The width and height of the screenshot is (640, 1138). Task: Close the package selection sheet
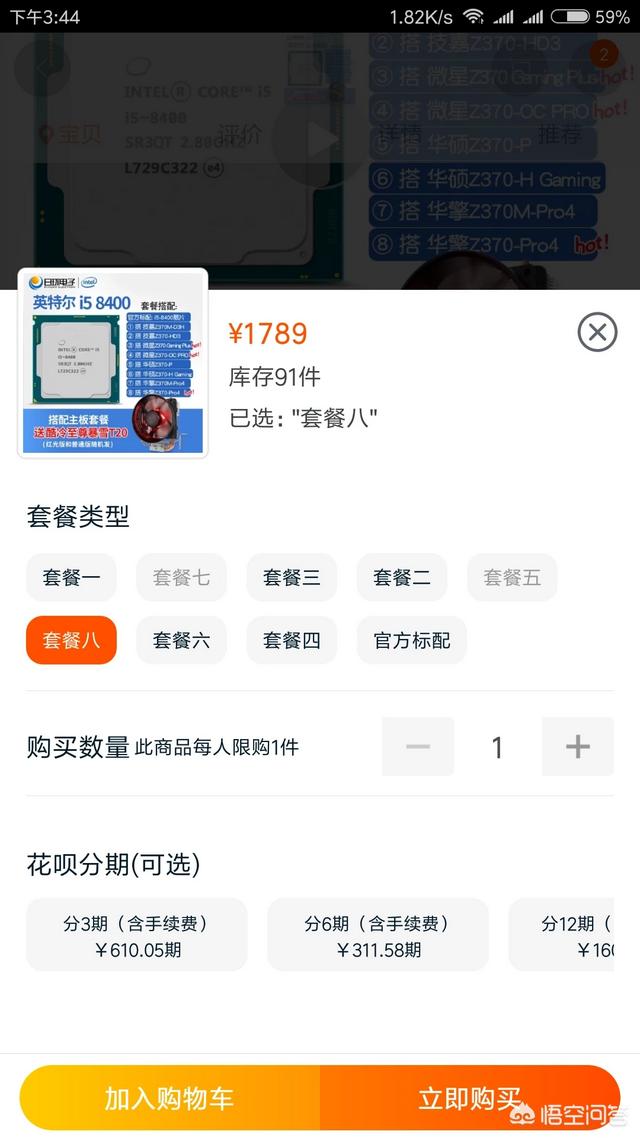597,331
